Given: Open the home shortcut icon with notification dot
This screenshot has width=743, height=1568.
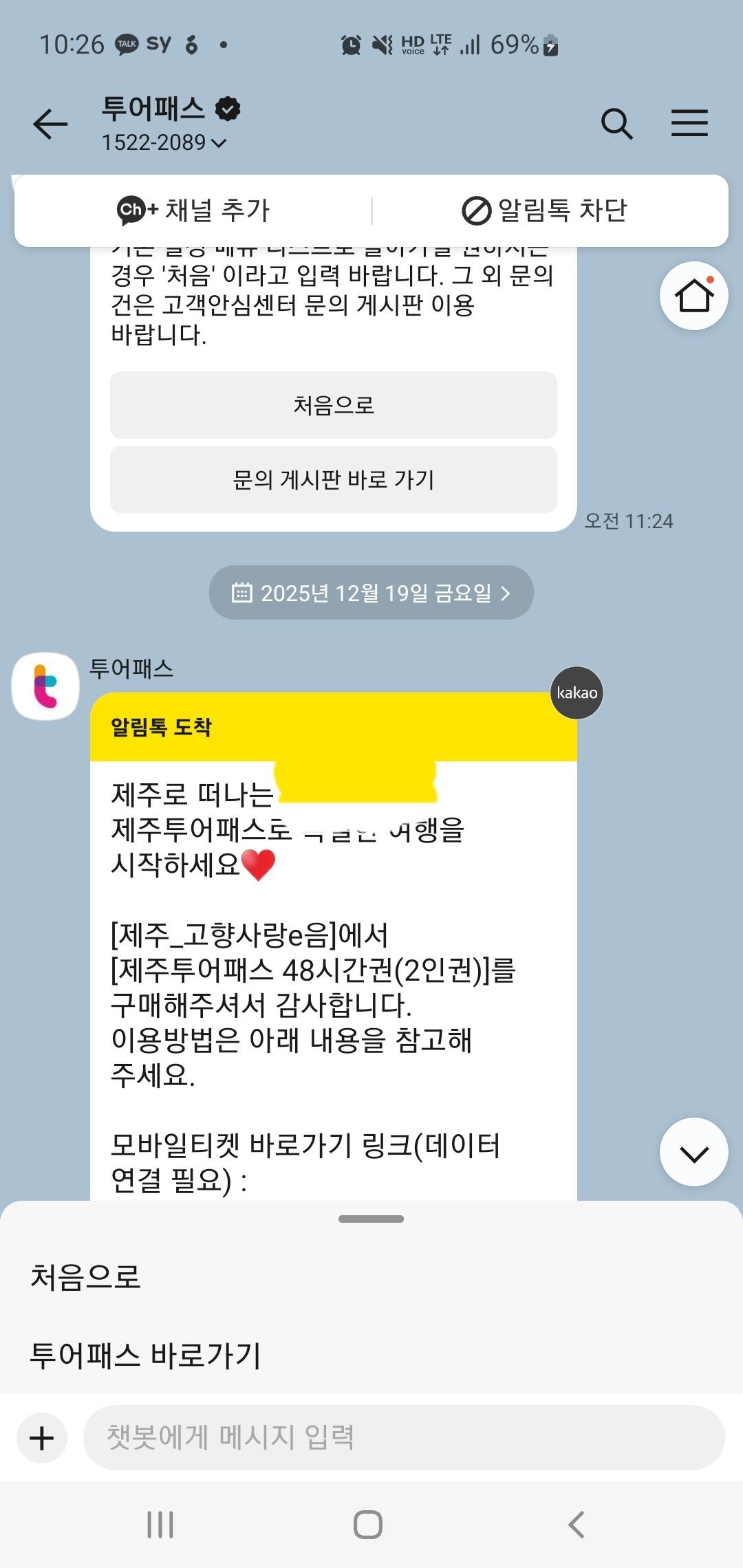Looking at the screenshot, I should point(693,294).
